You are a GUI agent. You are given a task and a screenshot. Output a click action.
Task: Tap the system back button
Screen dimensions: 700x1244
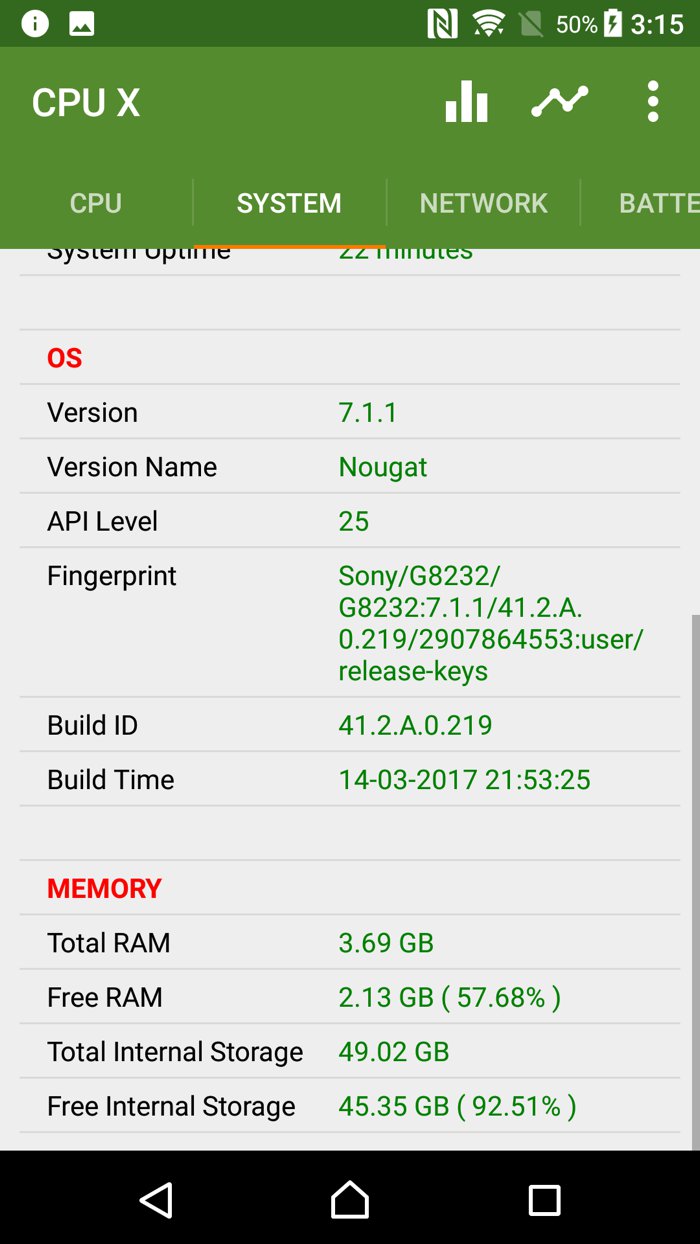click(156, 1200)
